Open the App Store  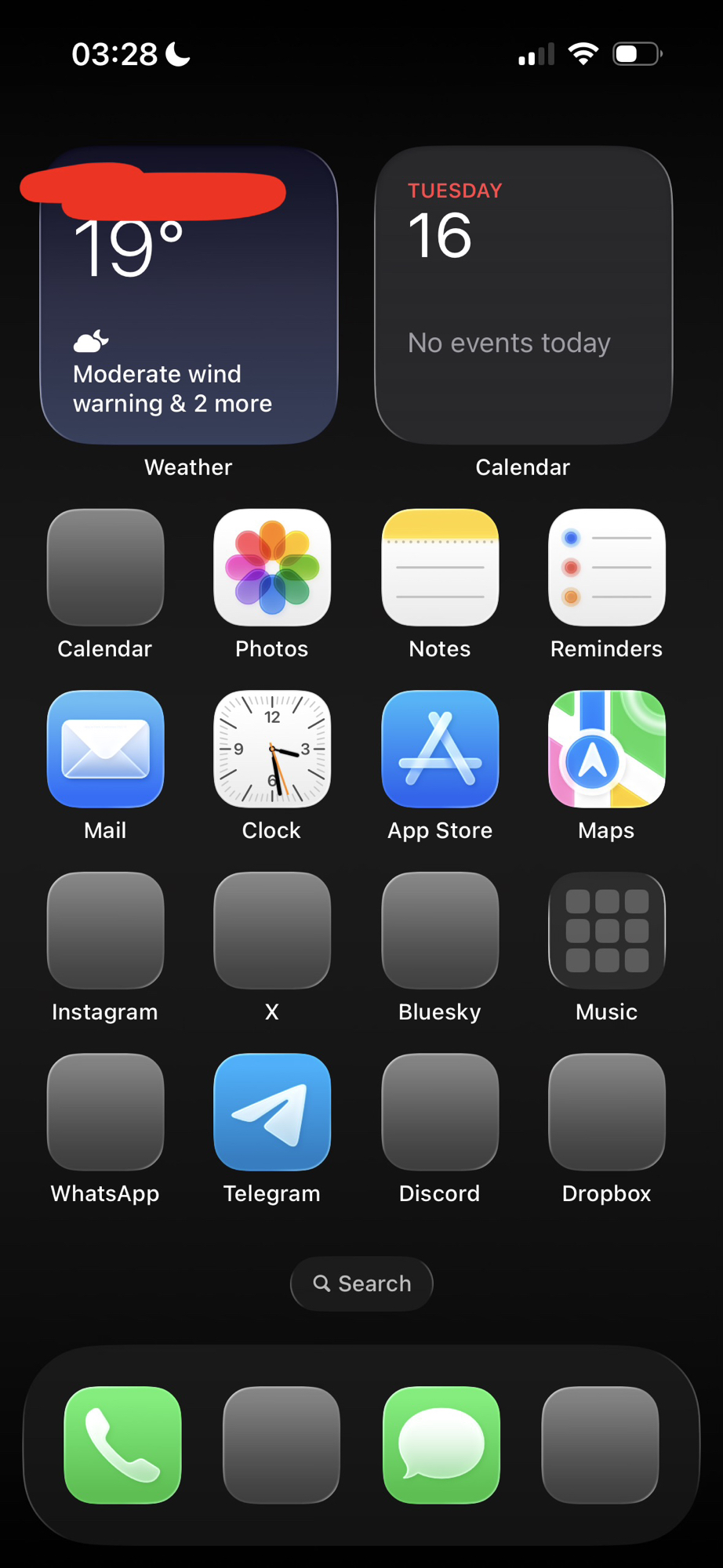(440, 749)
